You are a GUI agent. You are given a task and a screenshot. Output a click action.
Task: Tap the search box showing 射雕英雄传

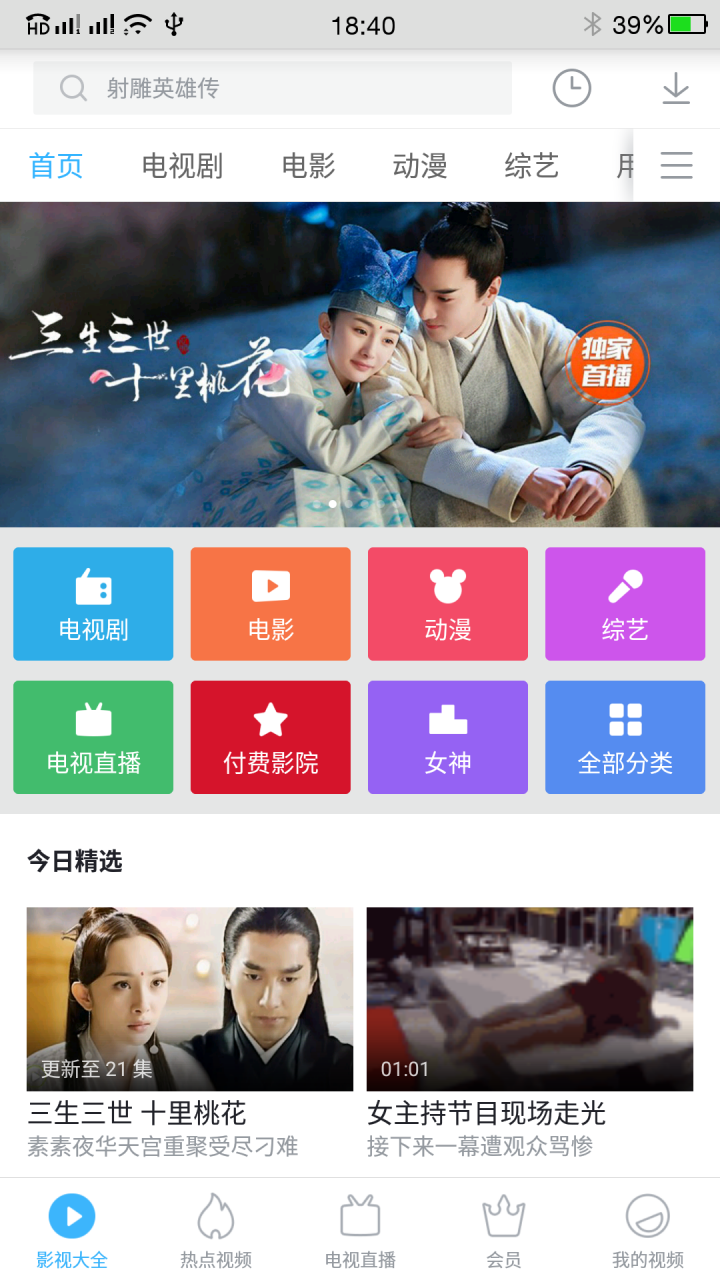[272, 89]
